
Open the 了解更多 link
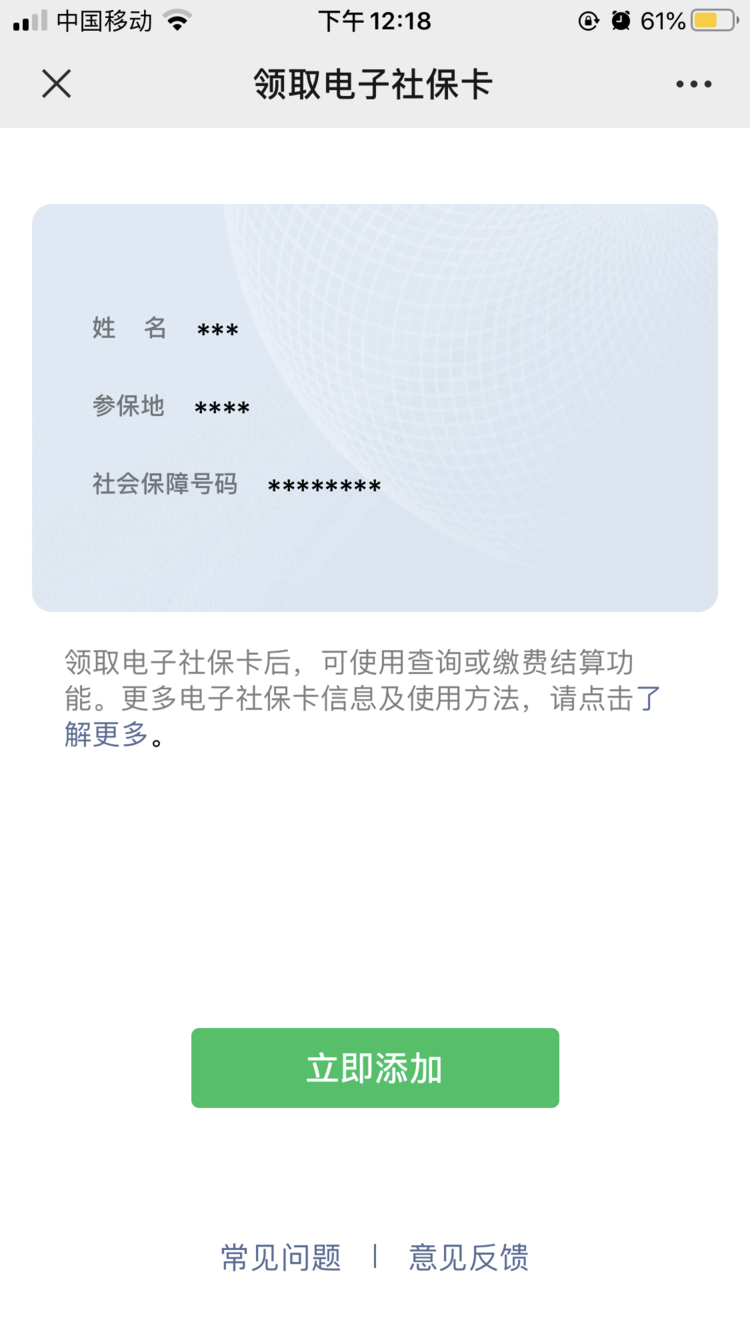[107, 735]
